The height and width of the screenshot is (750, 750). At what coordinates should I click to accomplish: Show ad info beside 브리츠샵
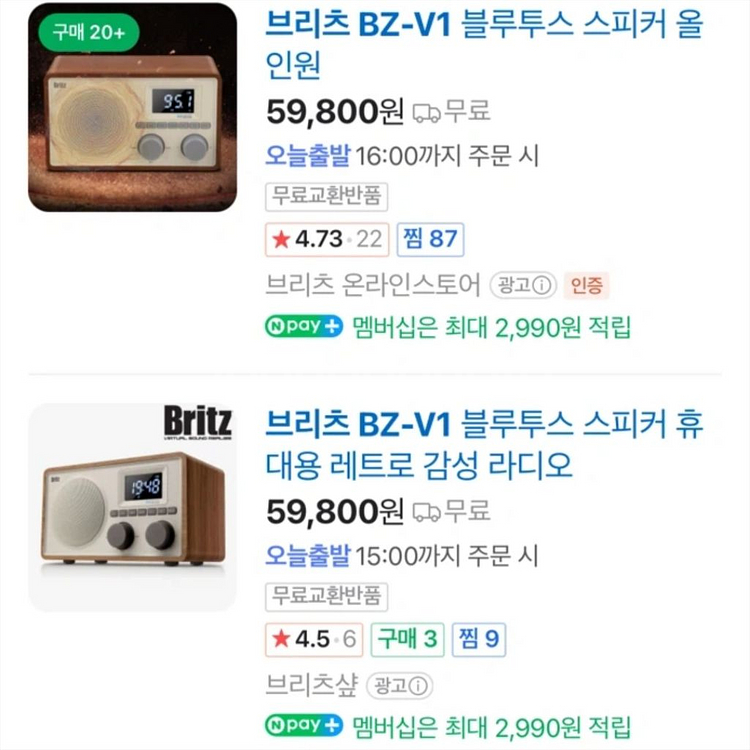pos(402,686)
